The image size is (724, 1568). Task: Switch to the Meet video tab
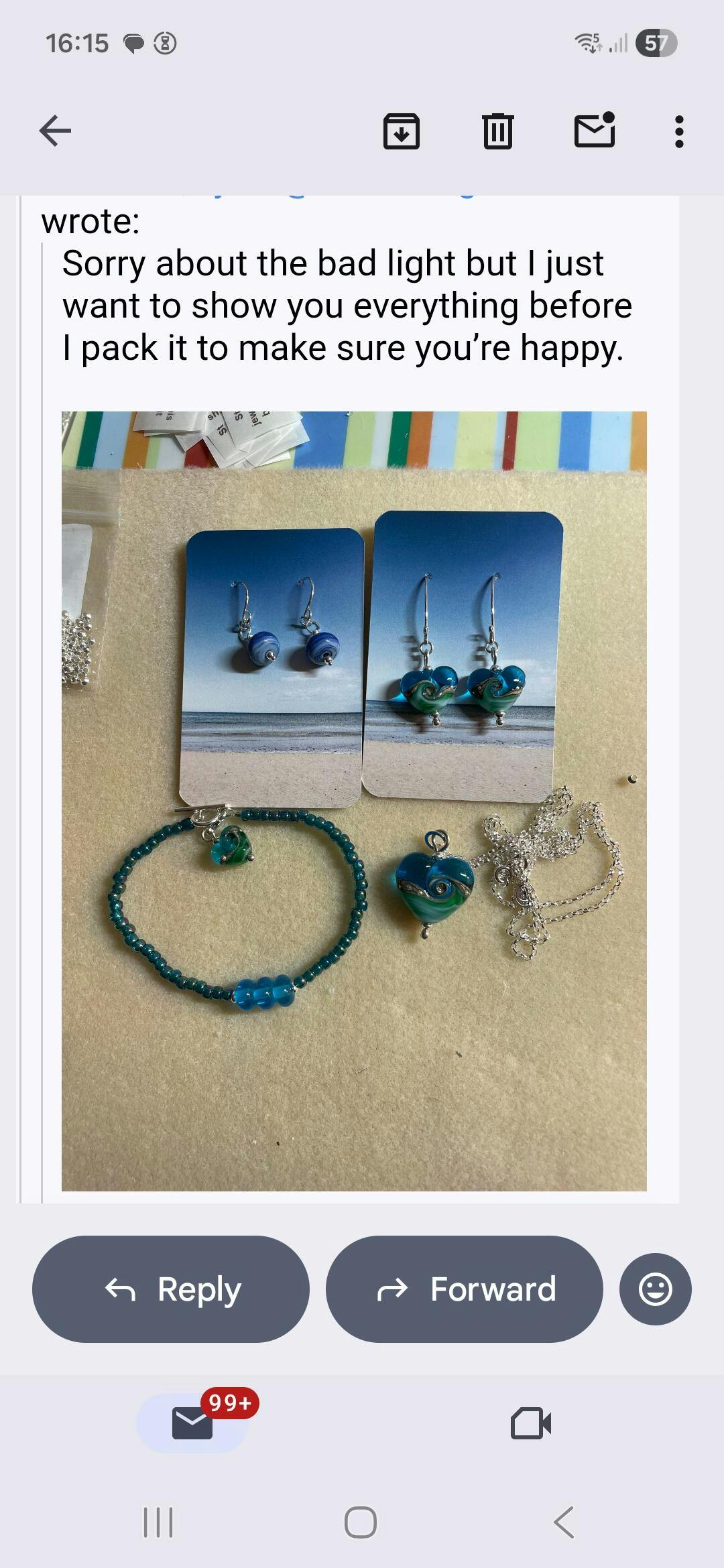coord(531,1422)
